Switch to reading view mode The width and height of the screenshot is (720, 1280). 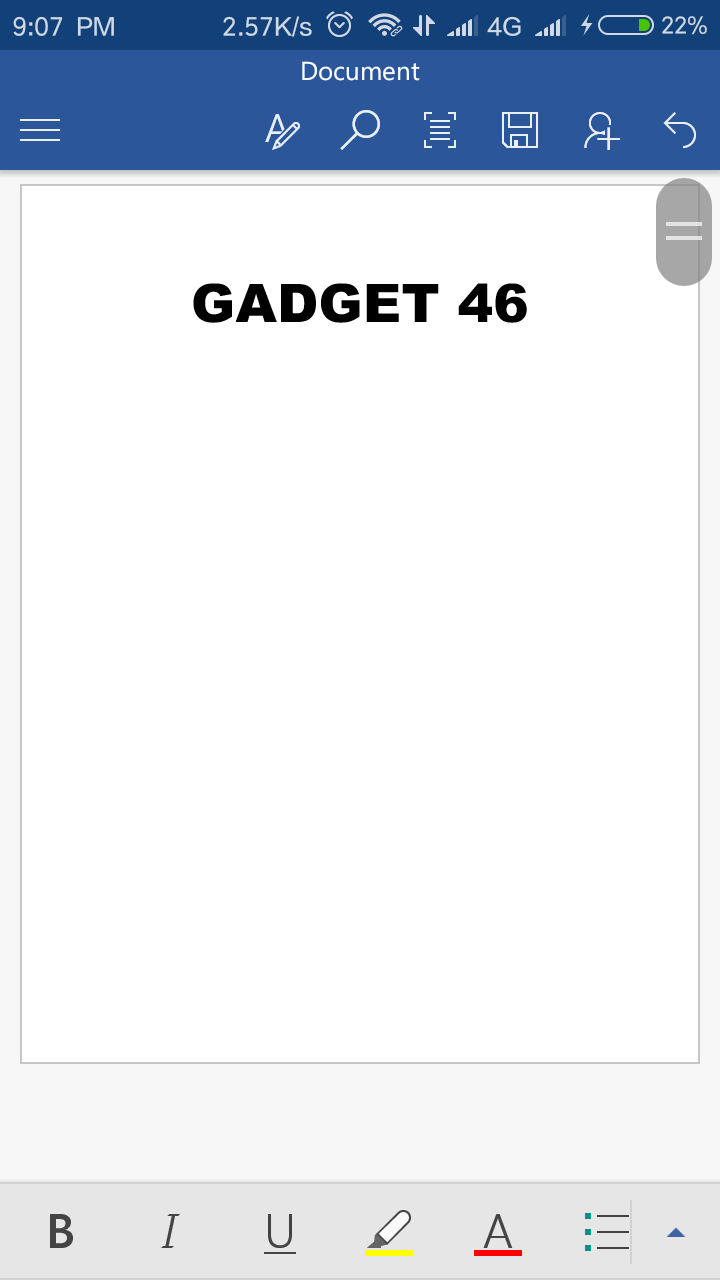coord(440,130)
